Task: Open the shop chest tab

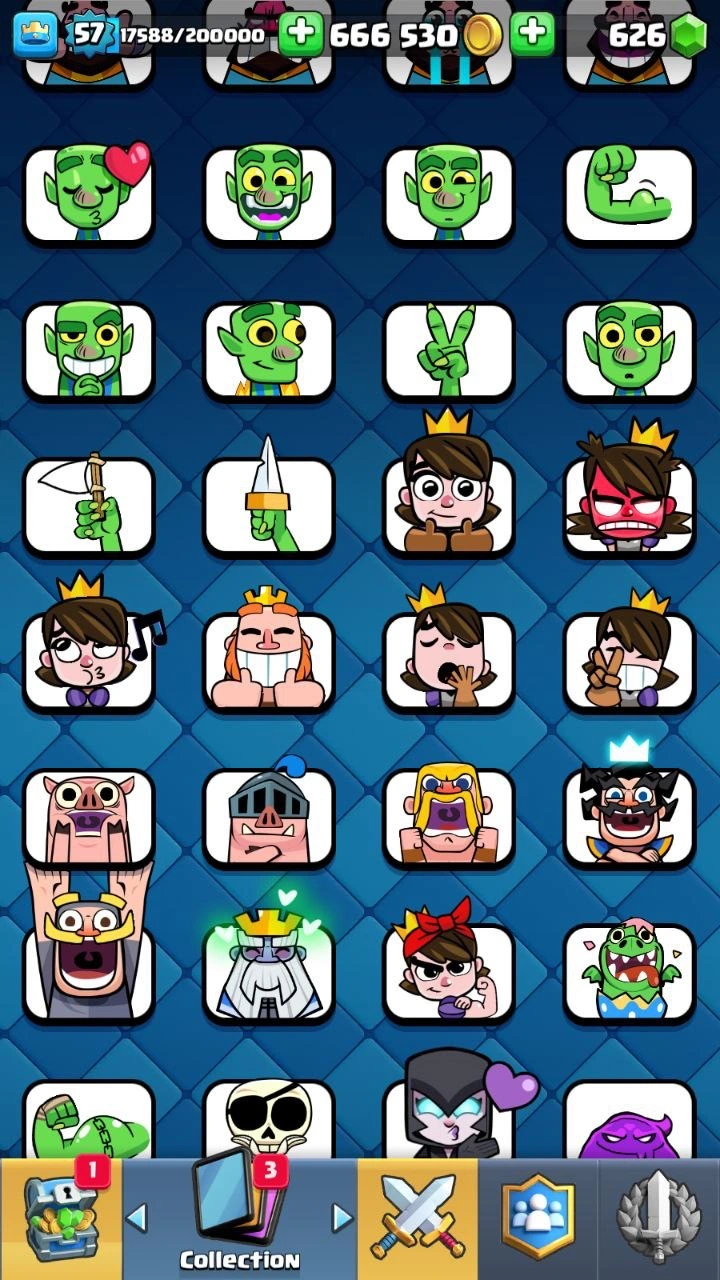Action: (60, 1220)
